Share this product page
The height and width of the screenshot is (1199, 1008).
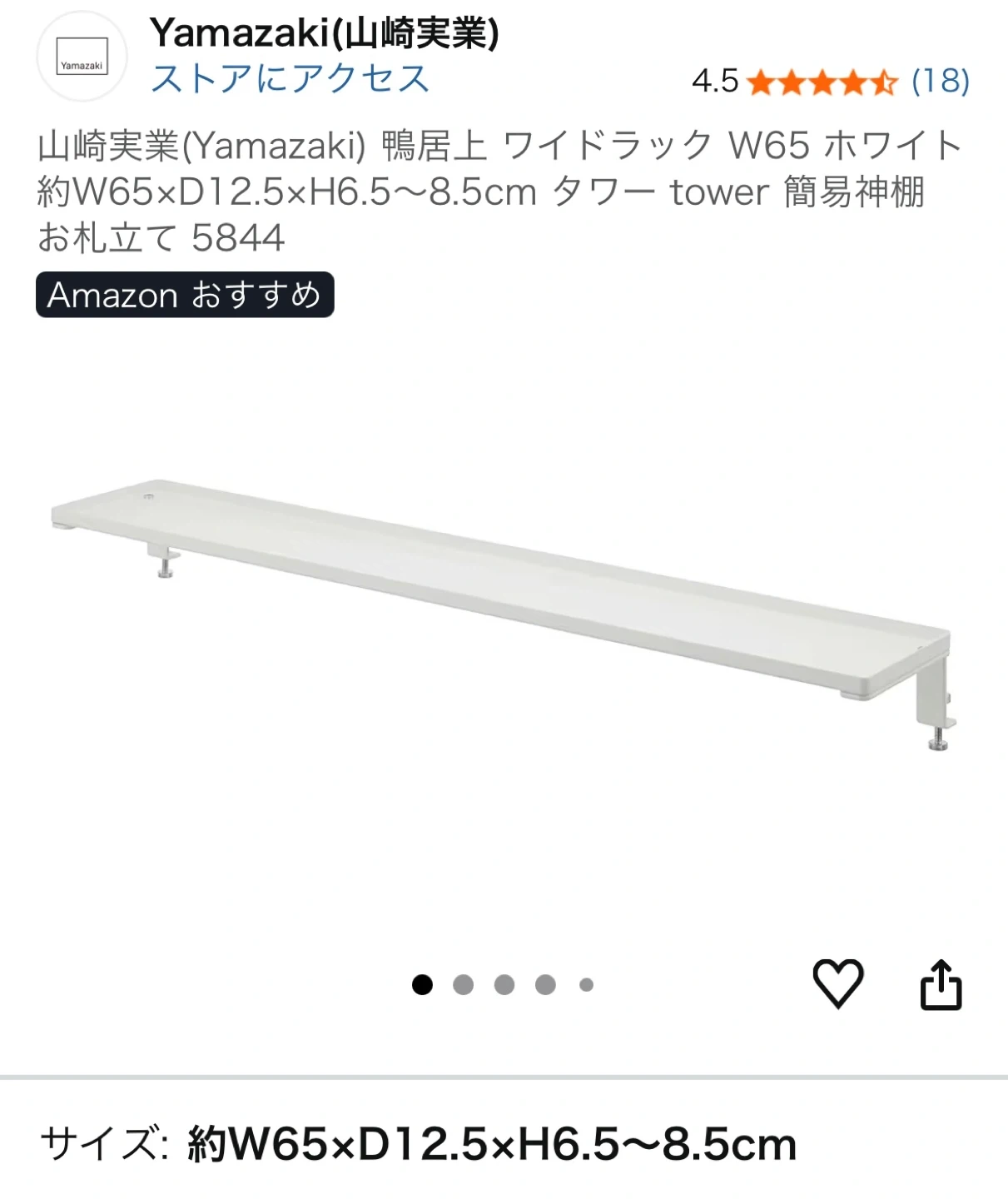pos(941,985)
